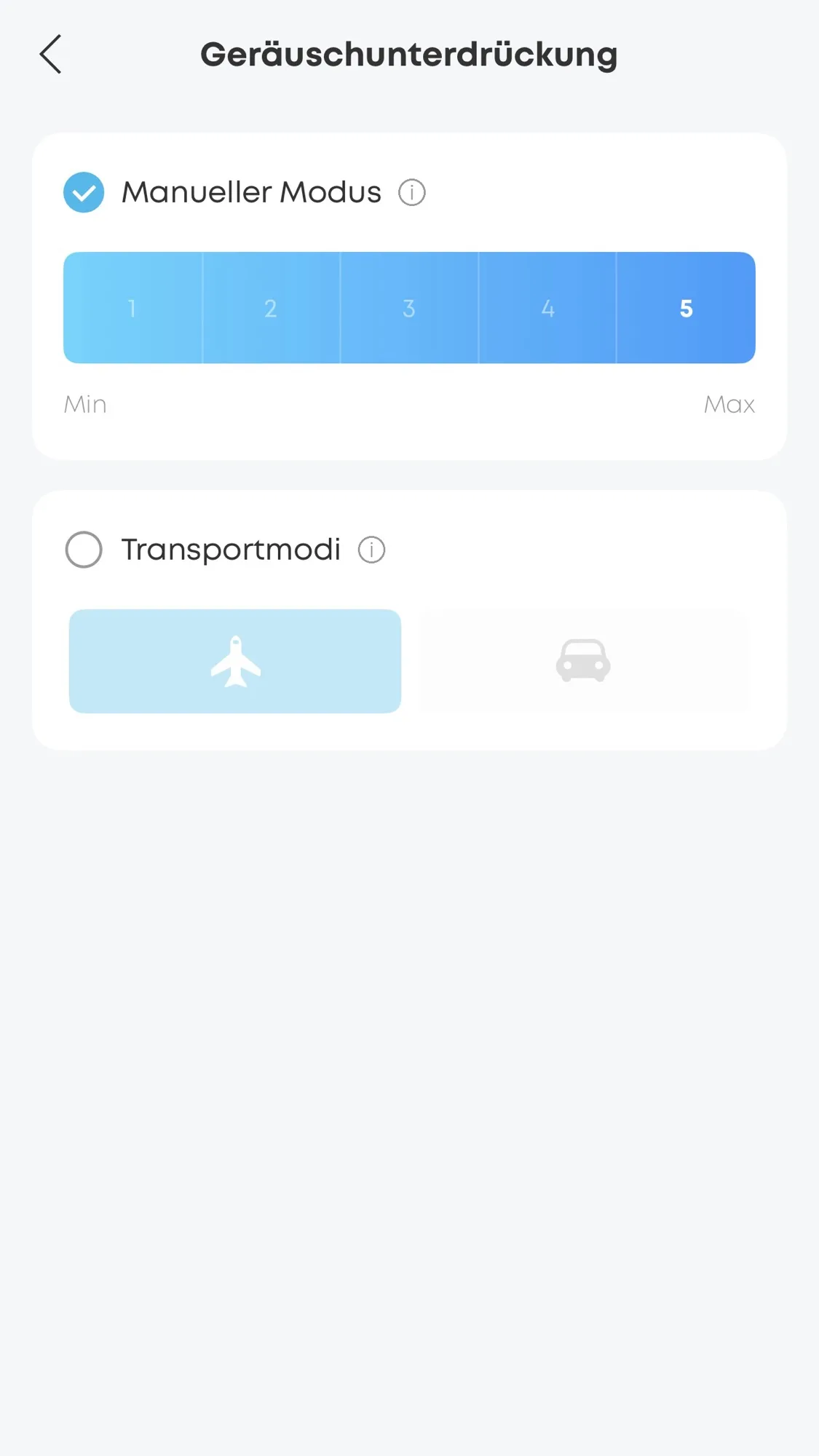819x1456 pixels.
Task: Set noise cancellation level to 4
Action: (x=547, y=308)
